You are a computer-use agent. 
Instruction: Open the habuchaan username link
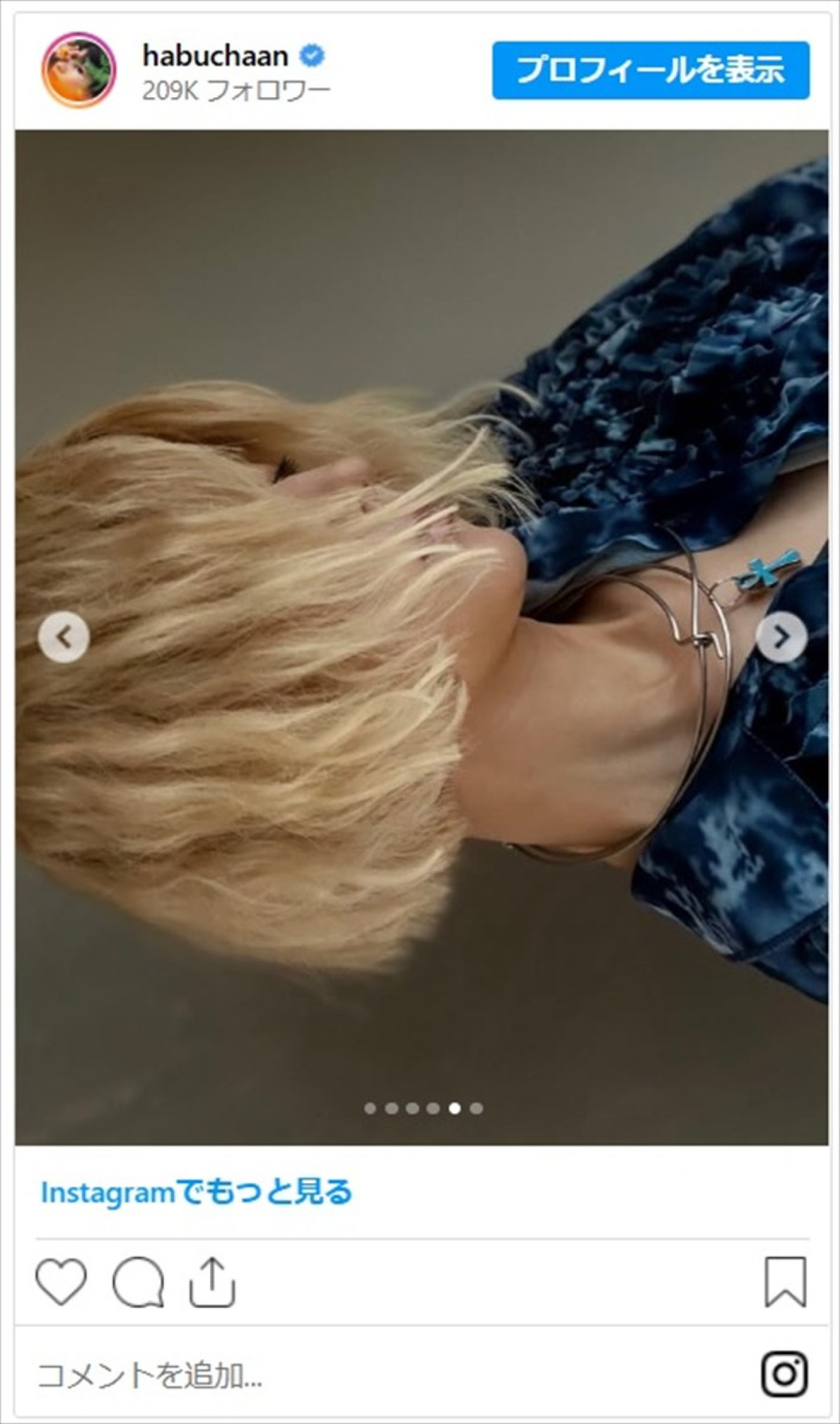(215, 56)
